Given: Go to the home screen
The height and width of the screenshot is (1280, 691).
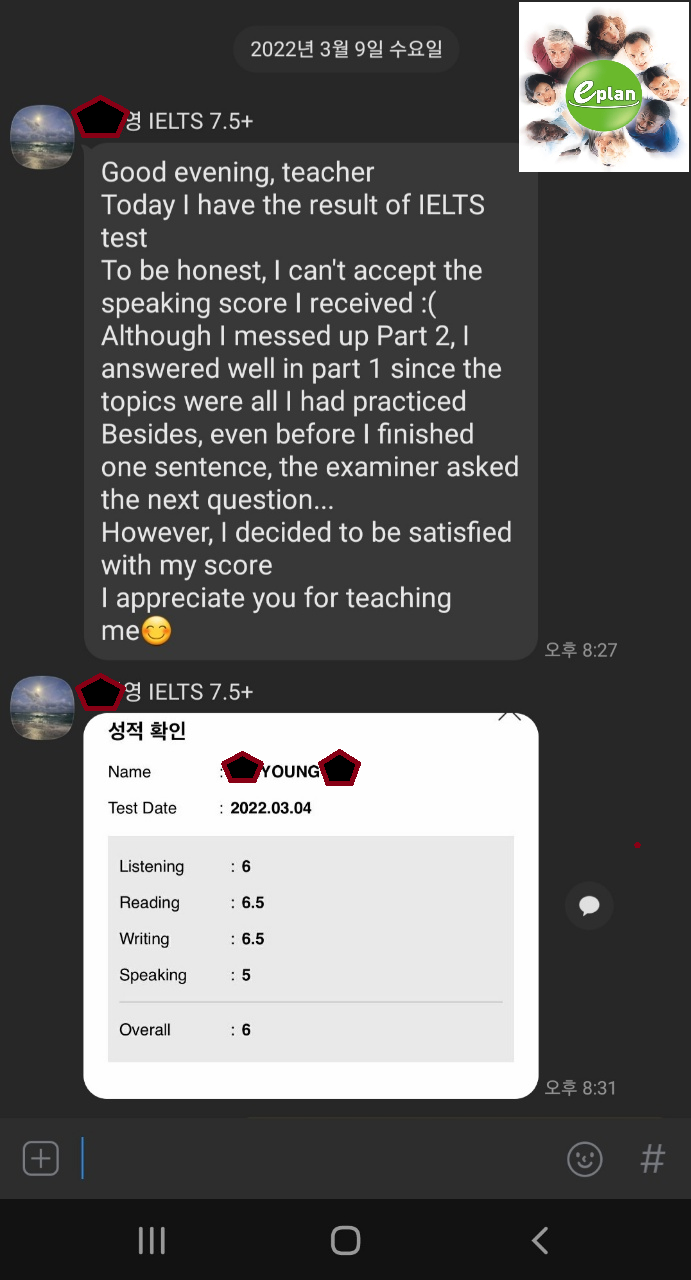Looking at the screenshot, I should click(345, 1241).
